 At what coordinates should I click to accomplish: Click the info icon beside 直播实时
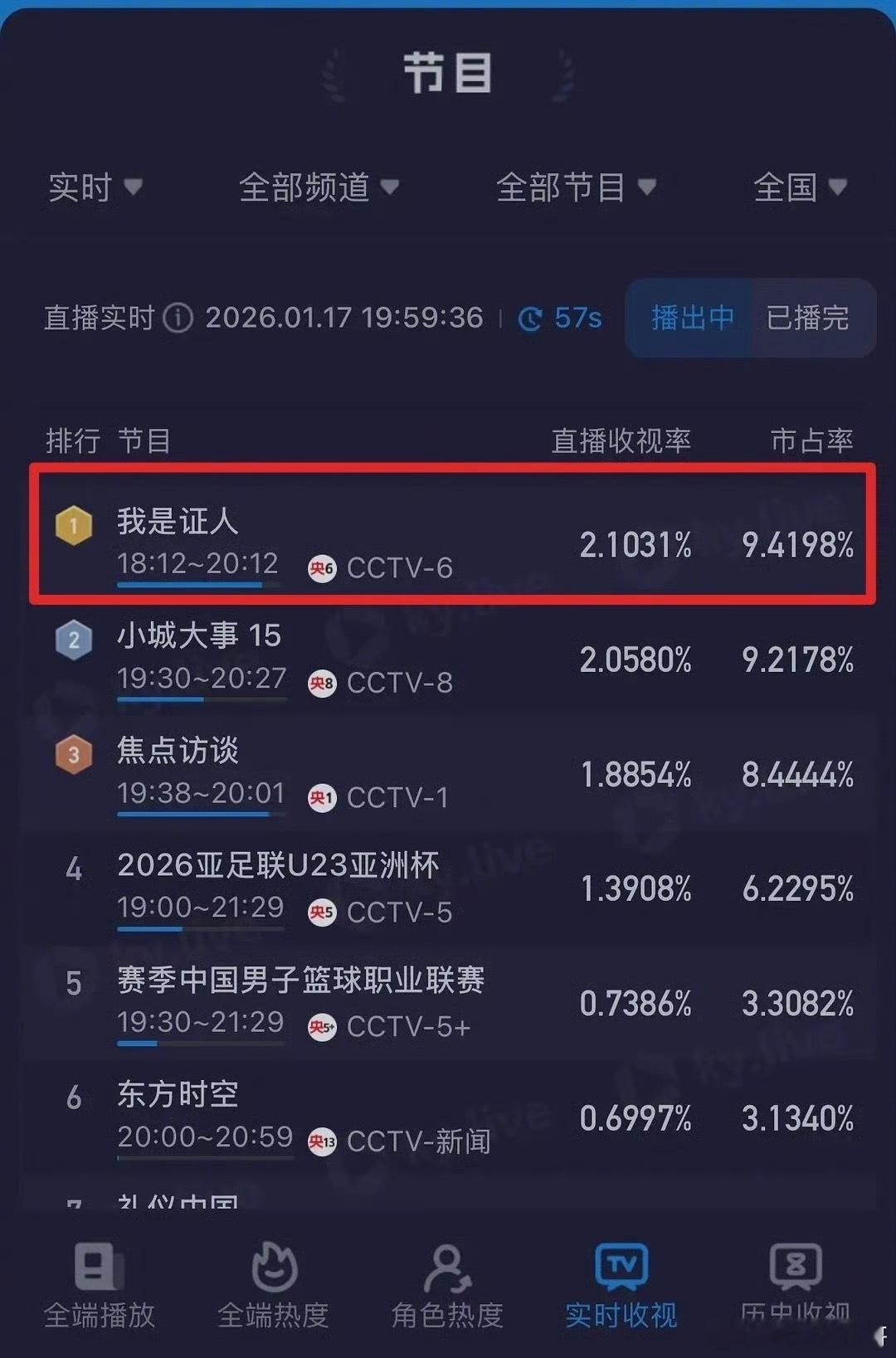[x=177, y=319]
